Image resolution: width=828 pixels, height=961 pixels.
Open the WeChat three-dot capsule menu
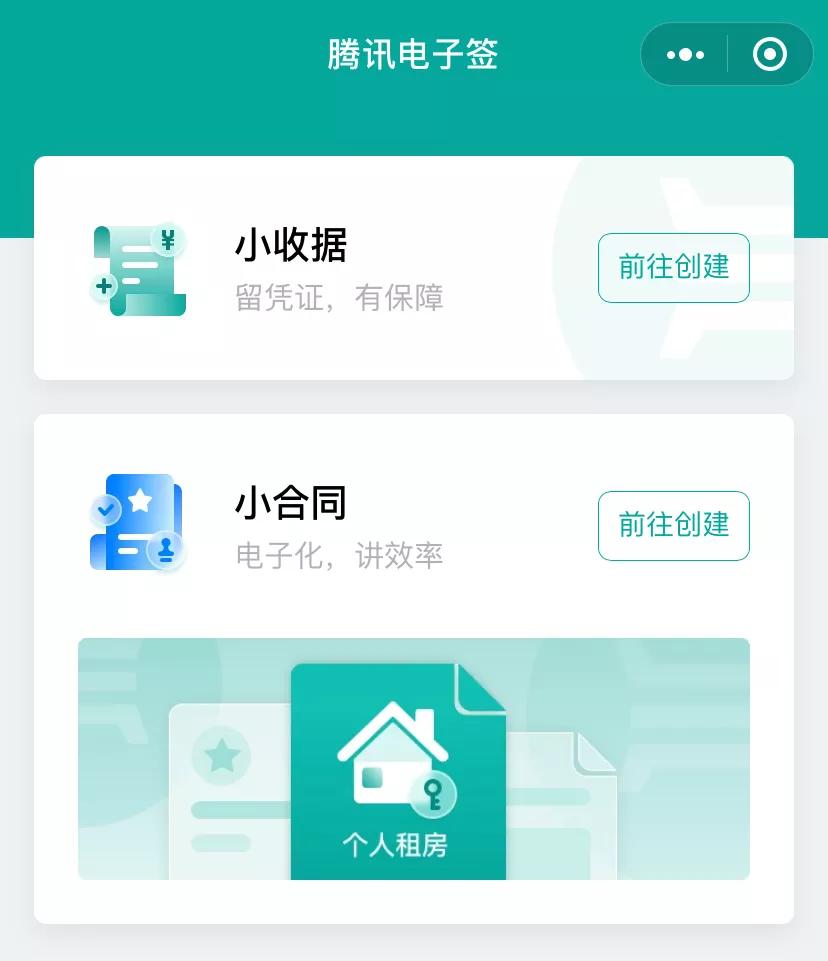(x=684, y=54)
